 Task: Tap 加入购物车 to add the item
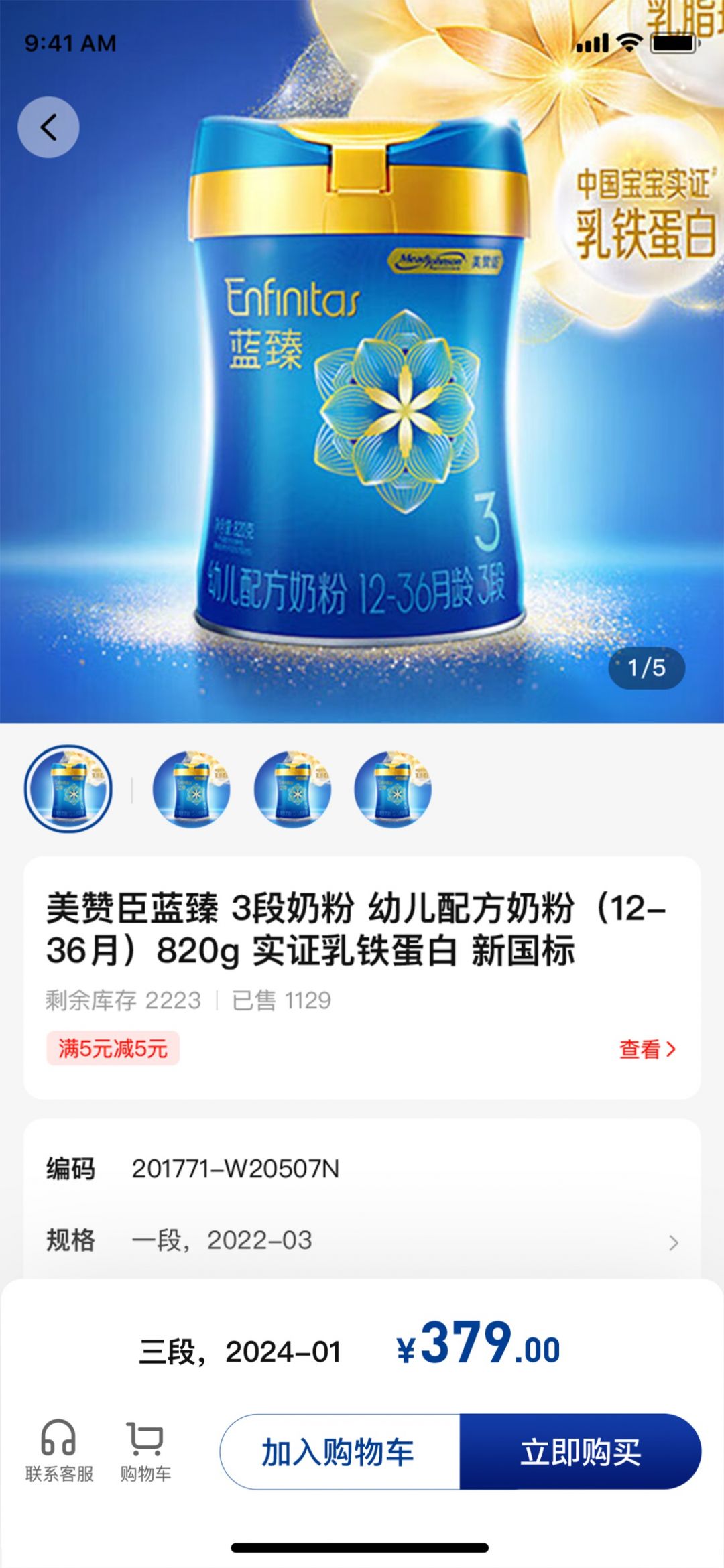pyautogui.click(x=339, y=1452)
